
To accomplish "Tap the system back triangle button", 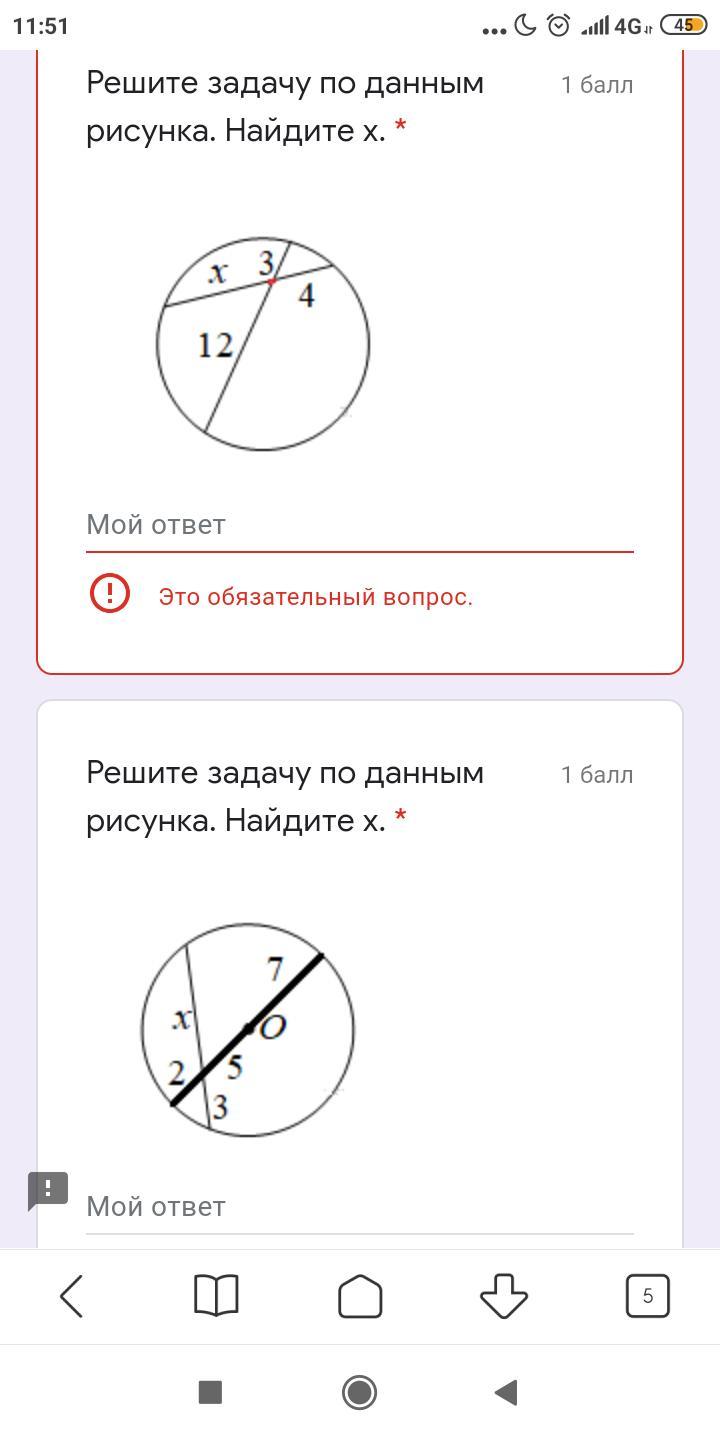I will point(506,1392).
